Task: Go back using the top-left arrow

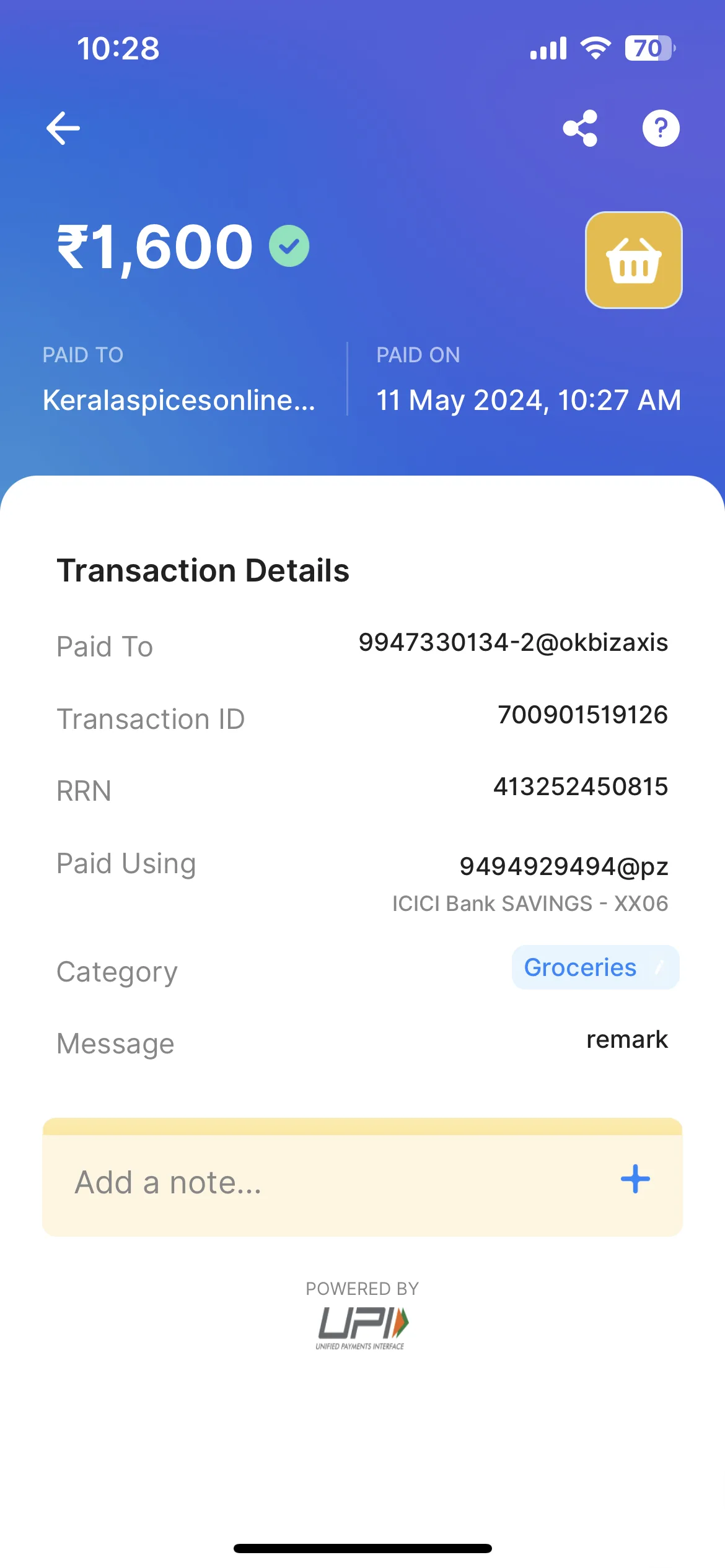Action: point(63,128)
